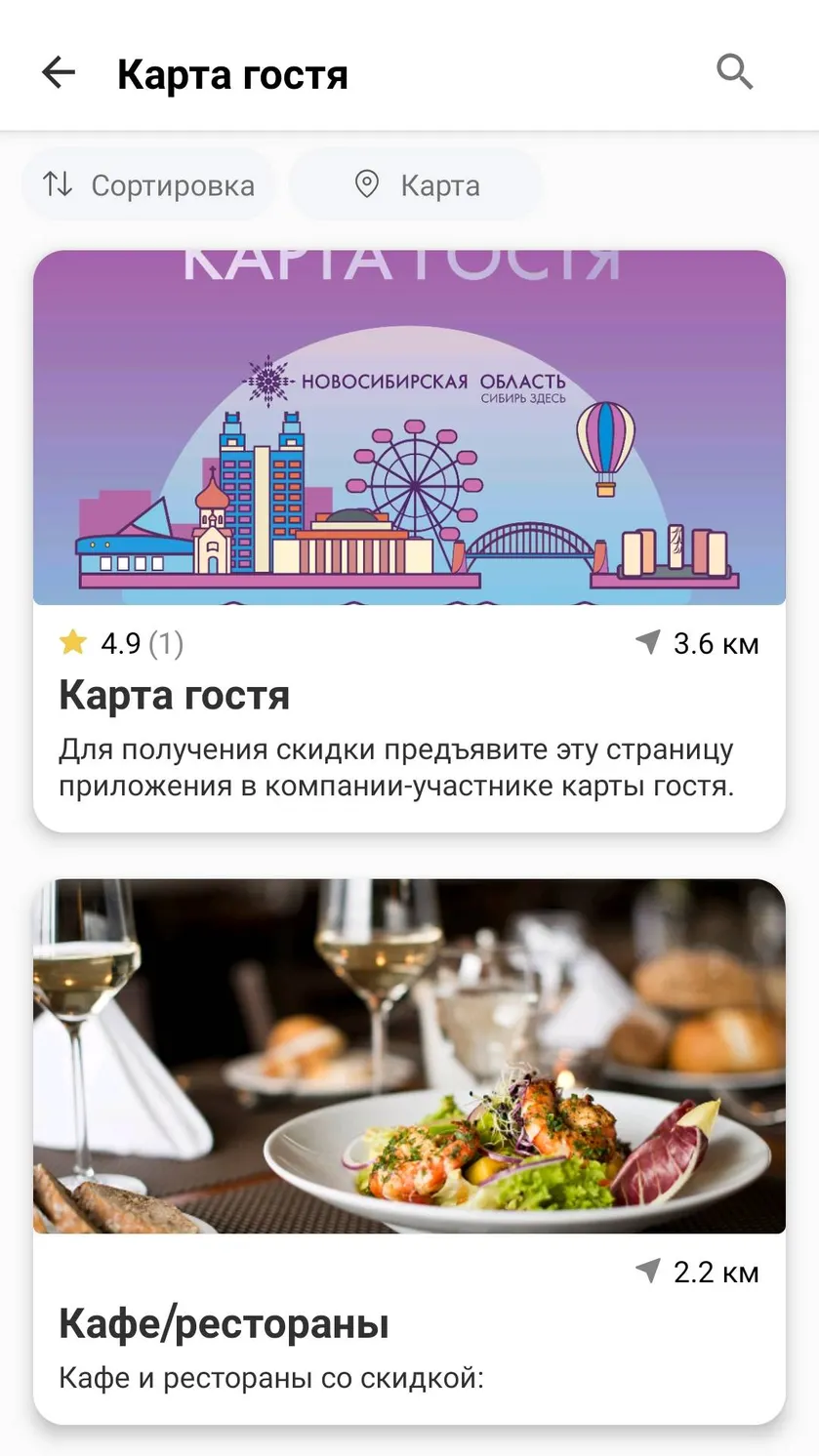Open search with the magnifier icon
The height and width of the screenshot is (1456, 819).
pyautogui.click(x=735, y=72)
